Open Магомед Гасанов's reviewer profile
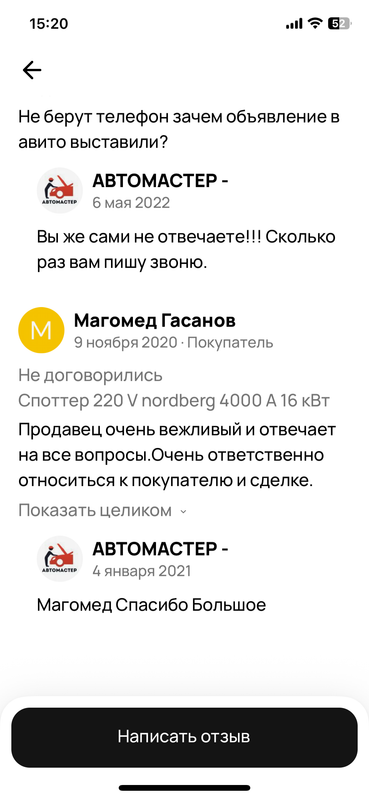369x800 pixels. click(155, 320)
